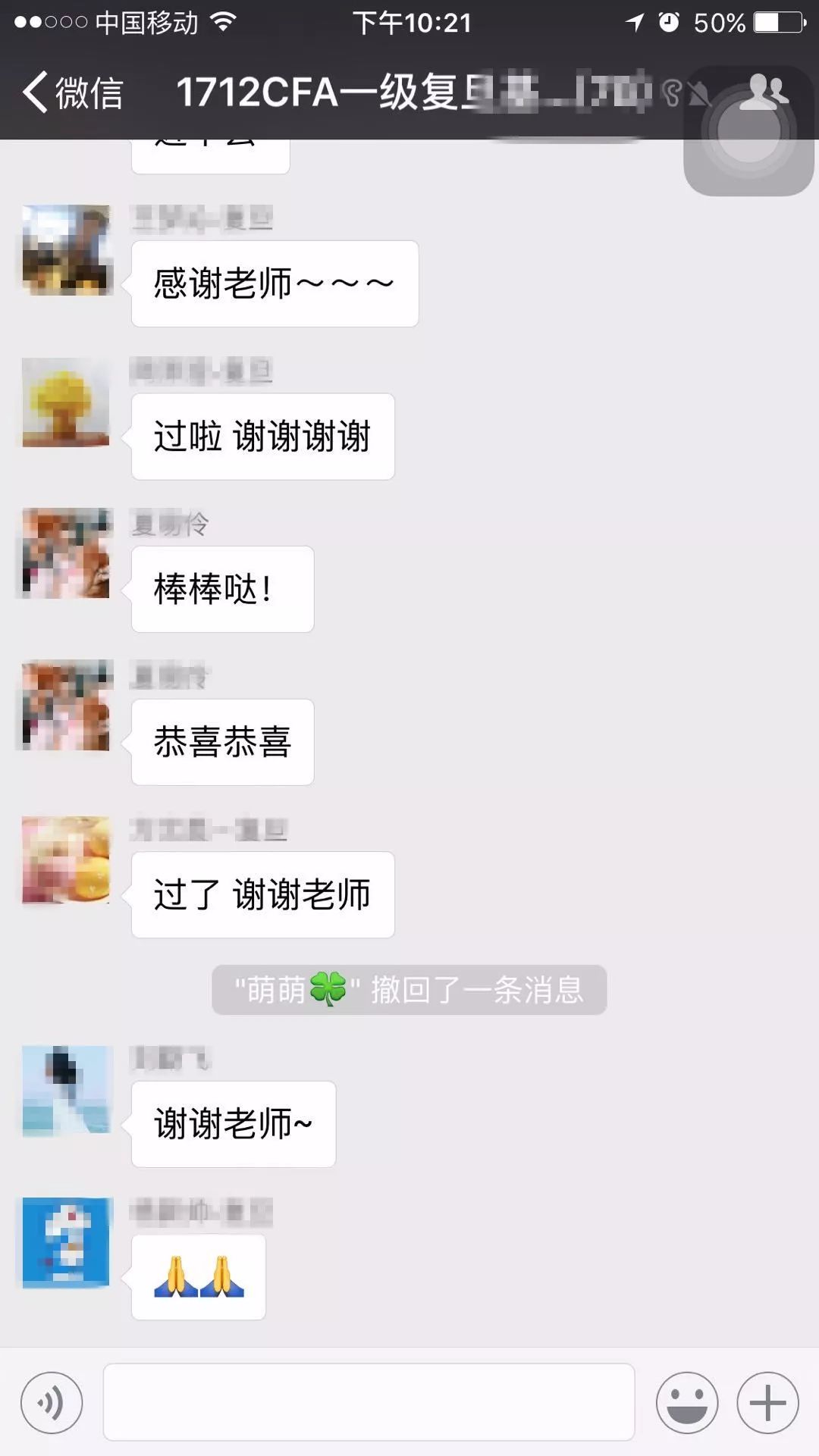Image resolution: width=819 pixels, height=1456 pixels.
Task: Open avatar of sender of 过了 谢谢老师
Action: tap(66, 860)
